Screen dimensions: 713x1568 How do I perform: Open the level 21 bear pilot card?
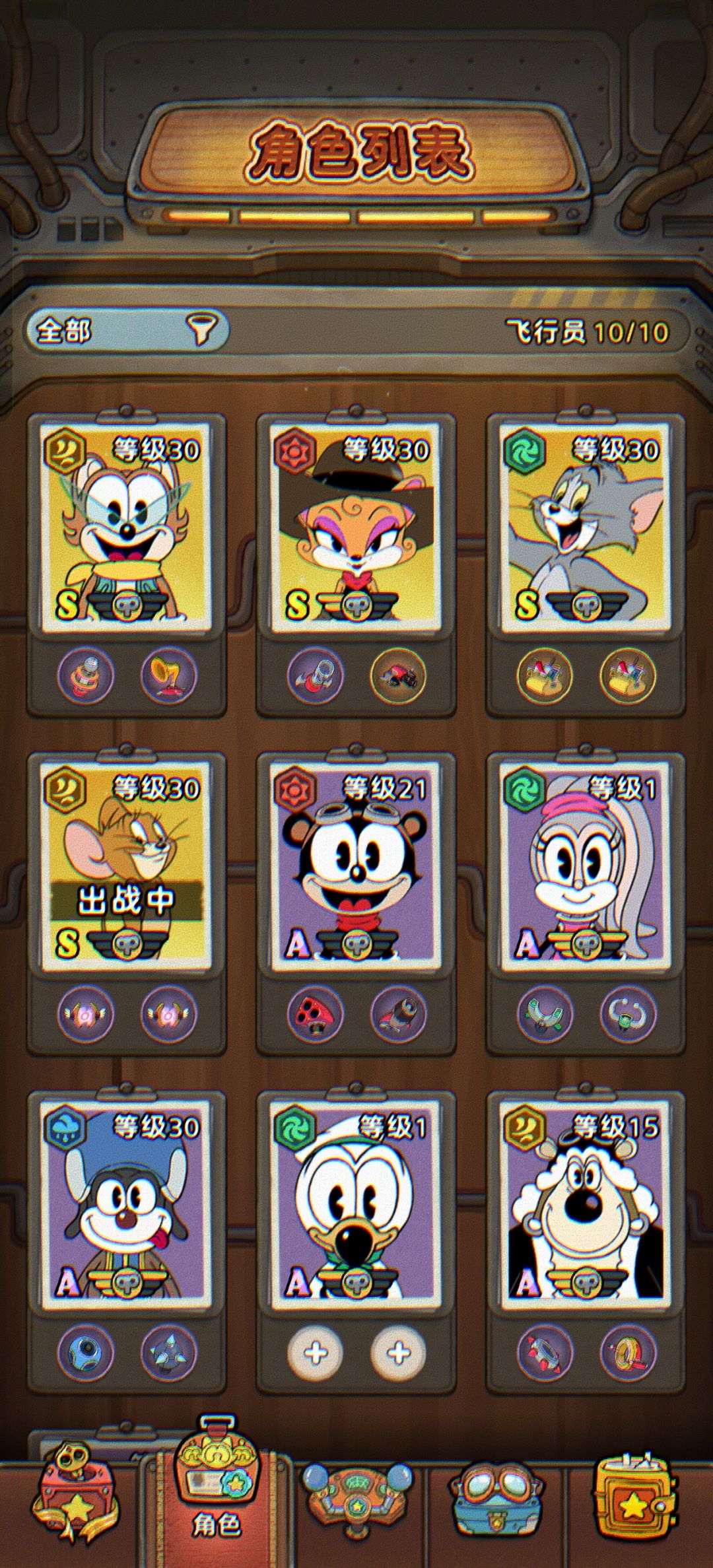[356, 865]
